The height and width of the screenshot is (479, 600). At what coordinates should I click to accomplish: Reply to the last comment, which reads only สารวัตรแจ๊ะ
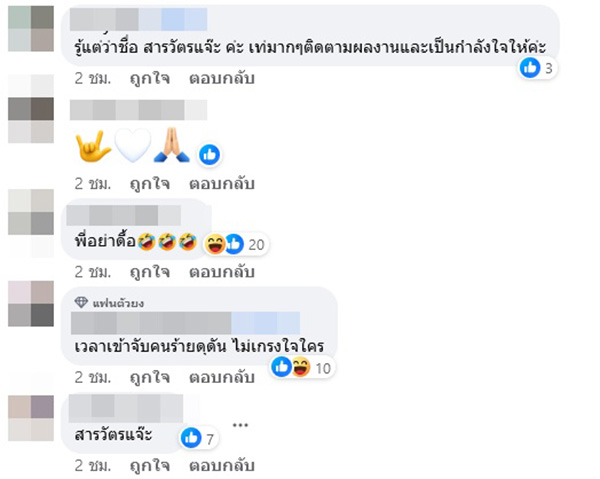coord(222,466)
